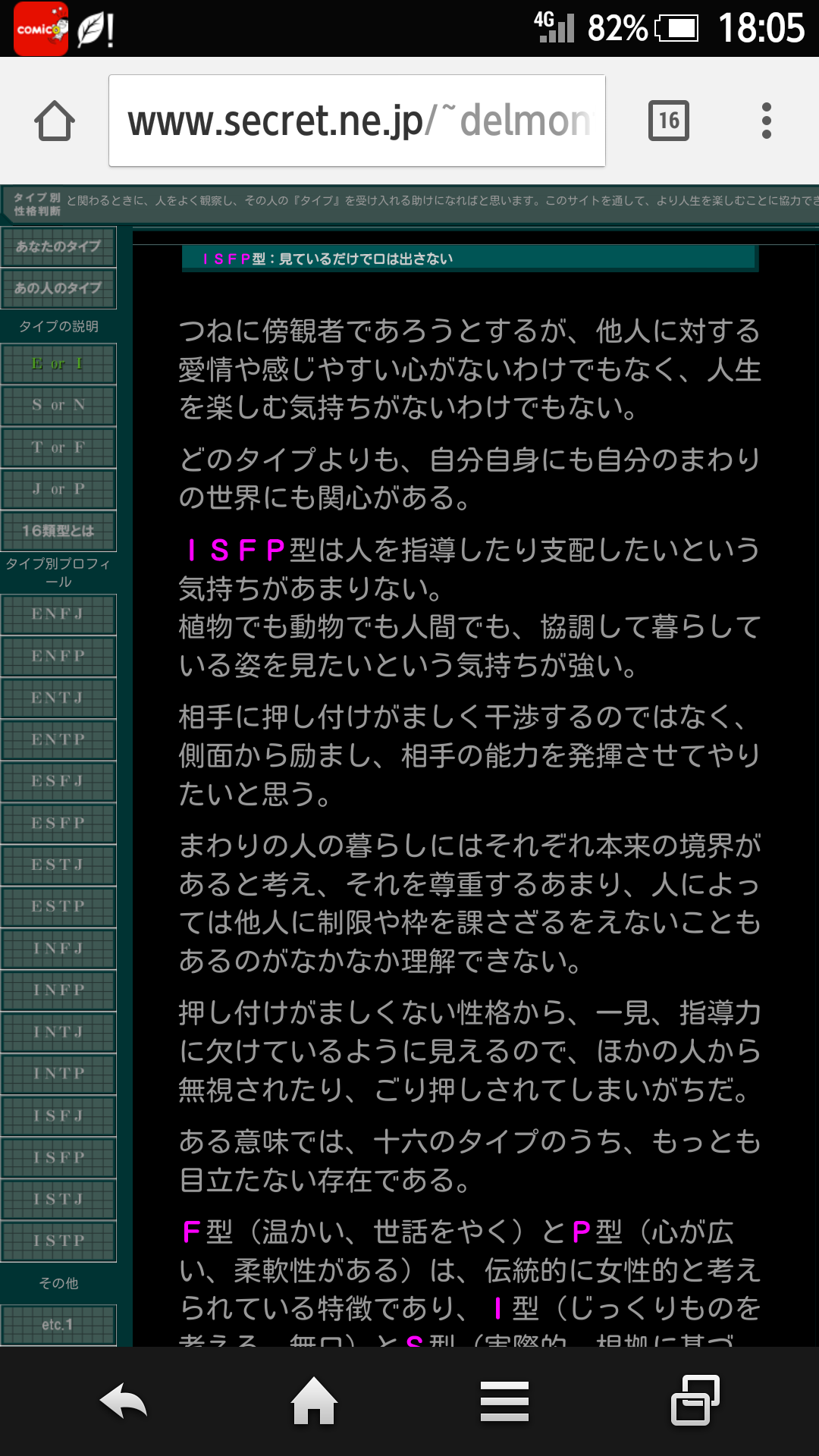819x1456 pixels.
Task: View the INTJ profile
Action: tap(58, 1032)
